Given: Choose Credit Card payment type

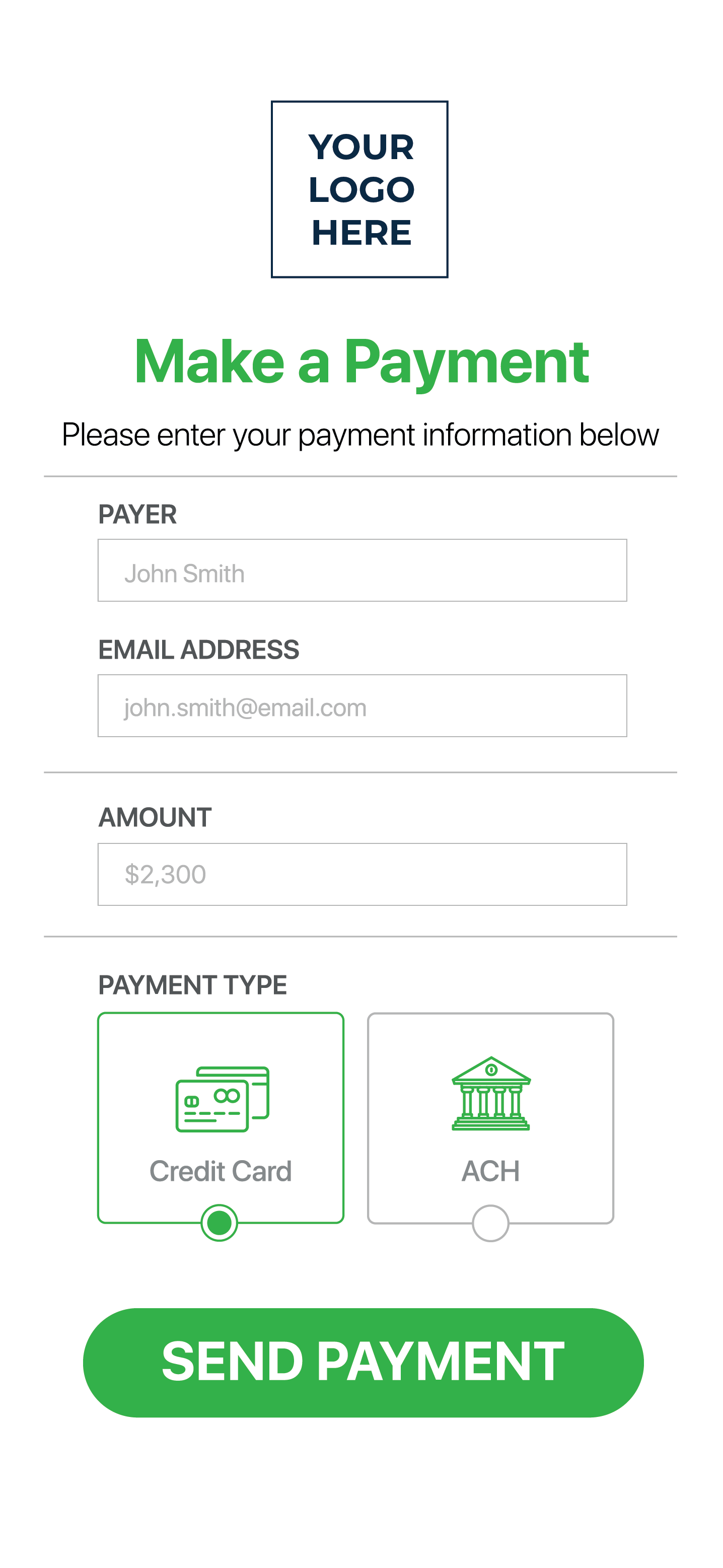Looking at the screenshot, I should click(x=221, y=1118).
